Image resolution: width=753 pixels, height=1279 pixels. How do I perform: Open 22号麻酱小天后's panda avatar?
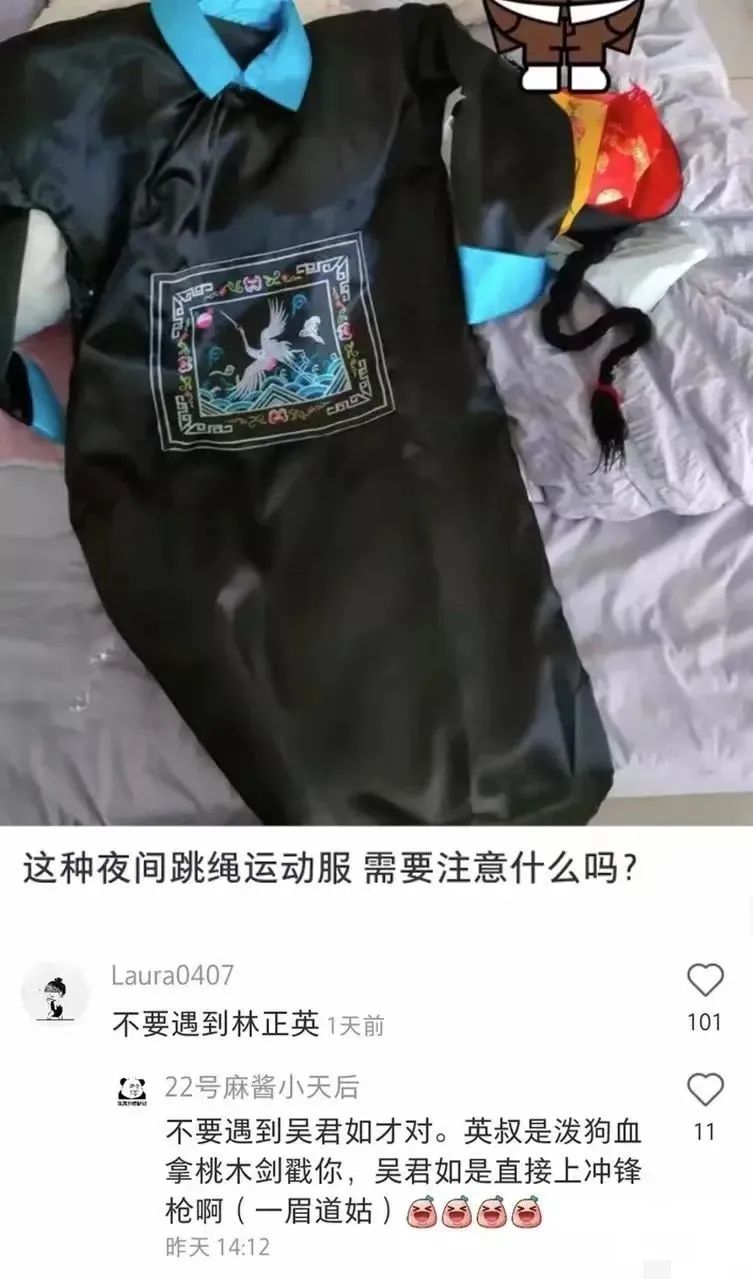tap(132, 1090)
